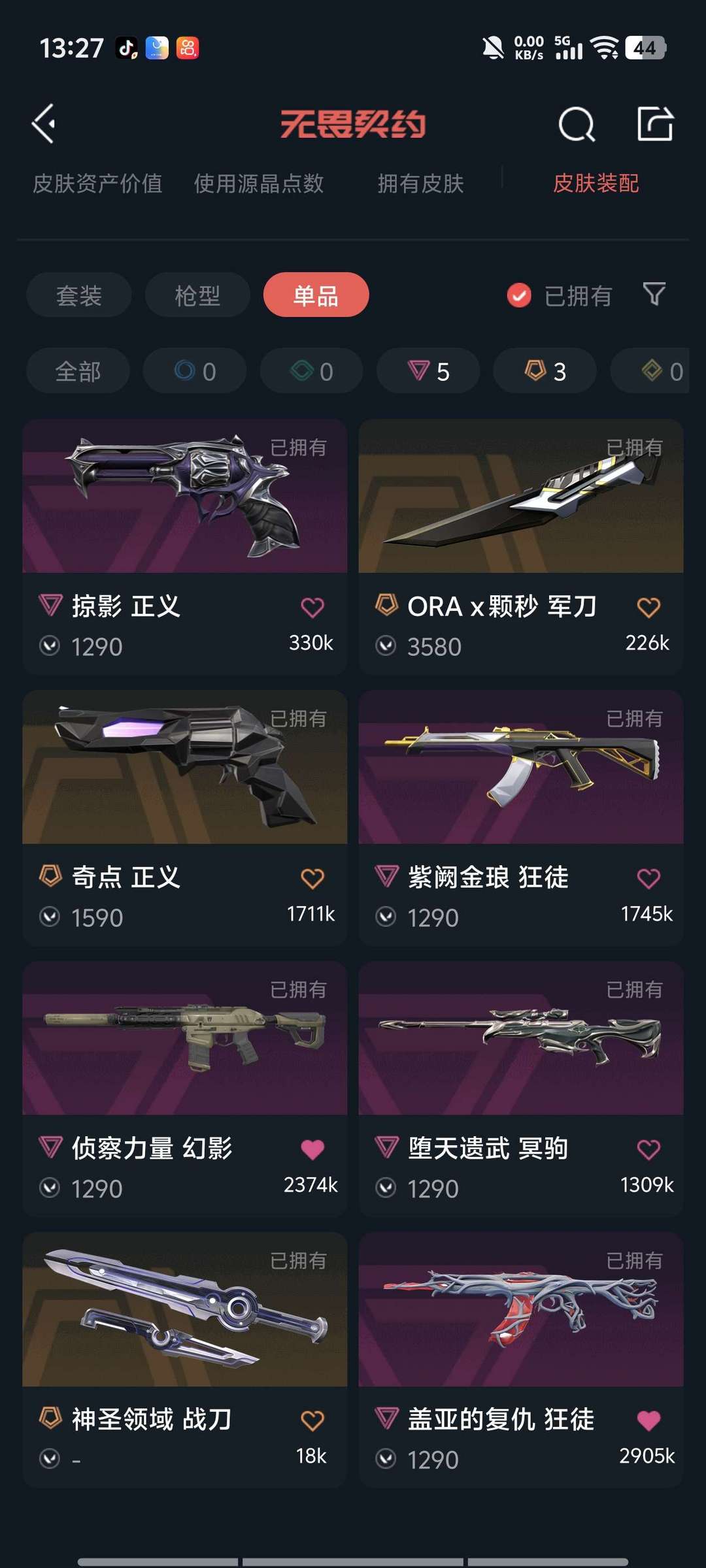Tap the search magnifier icon
The width and height of the screenshot is (706, 1568).
pyautogui.click(x=576, y=123)
